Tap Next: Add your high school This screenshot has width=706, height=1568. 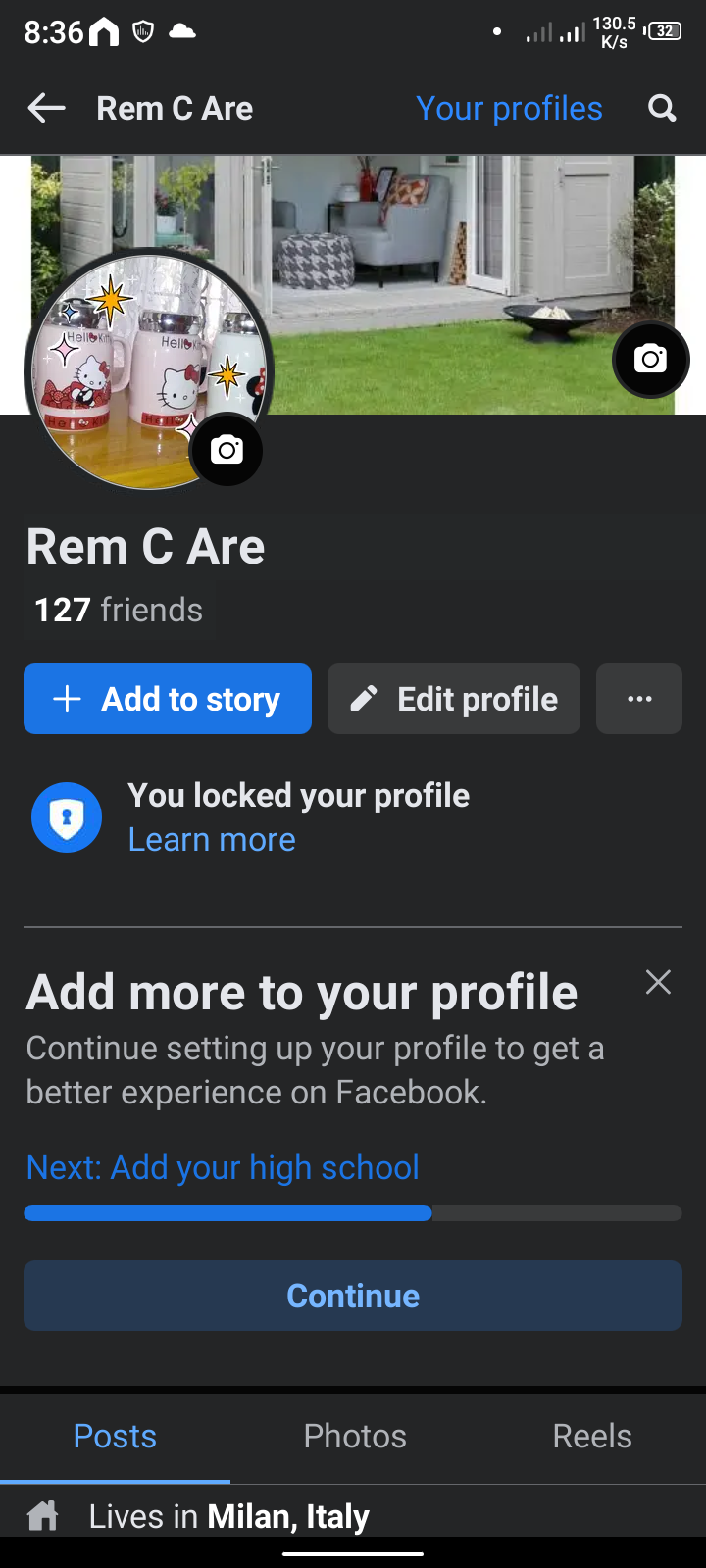(223, 1167)
